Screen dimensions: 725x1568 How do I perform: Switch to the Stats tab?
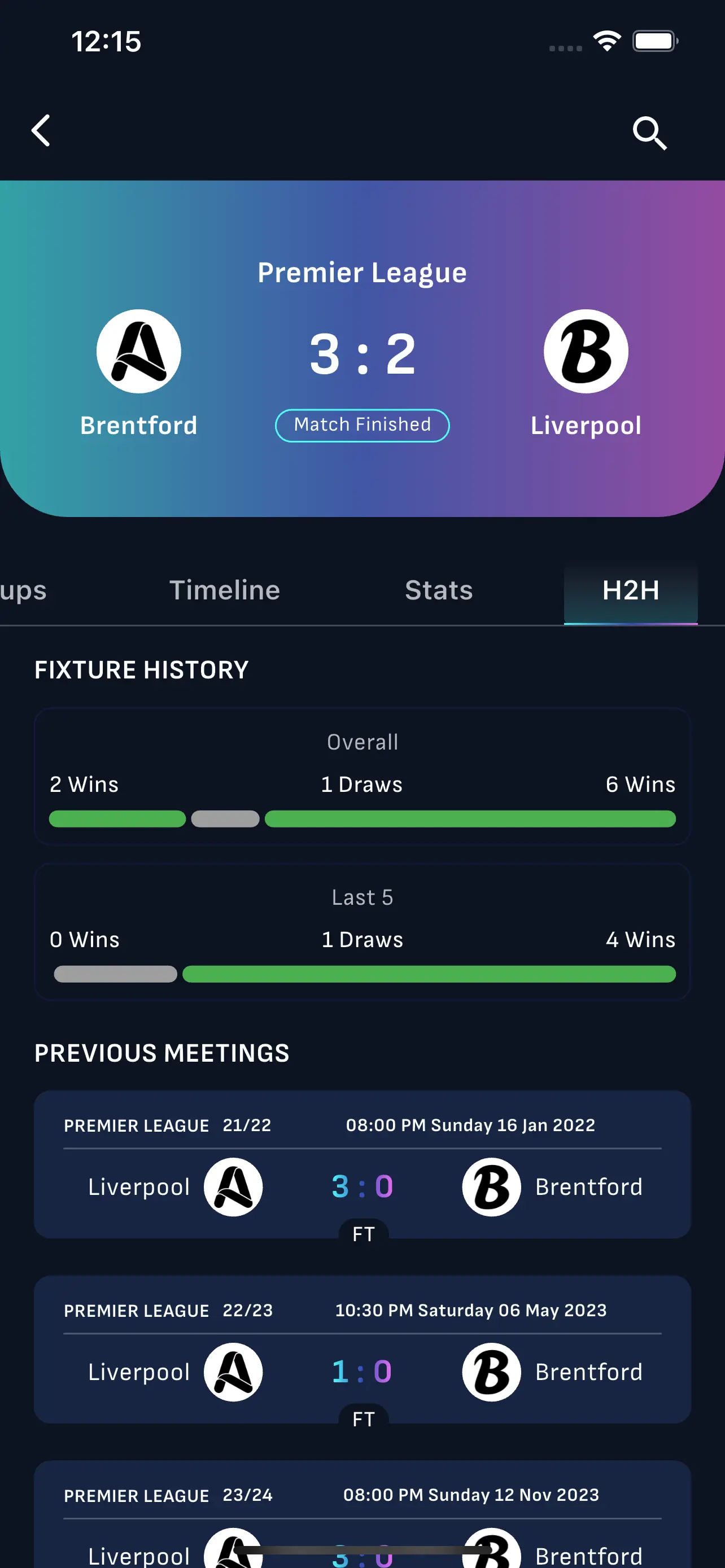(x=439, y=590)
